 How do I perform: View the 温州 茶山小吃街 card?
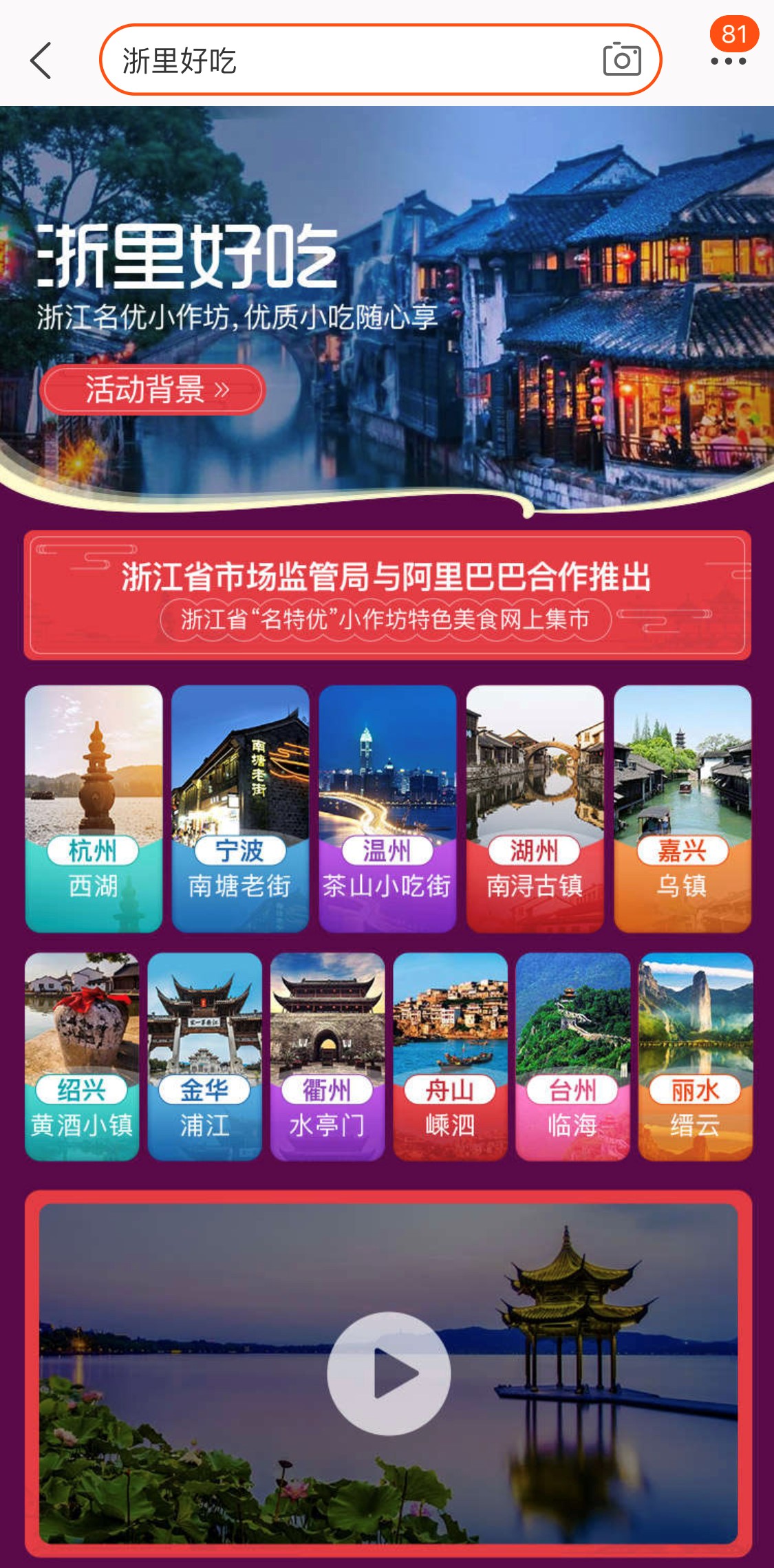click(387, 808)
